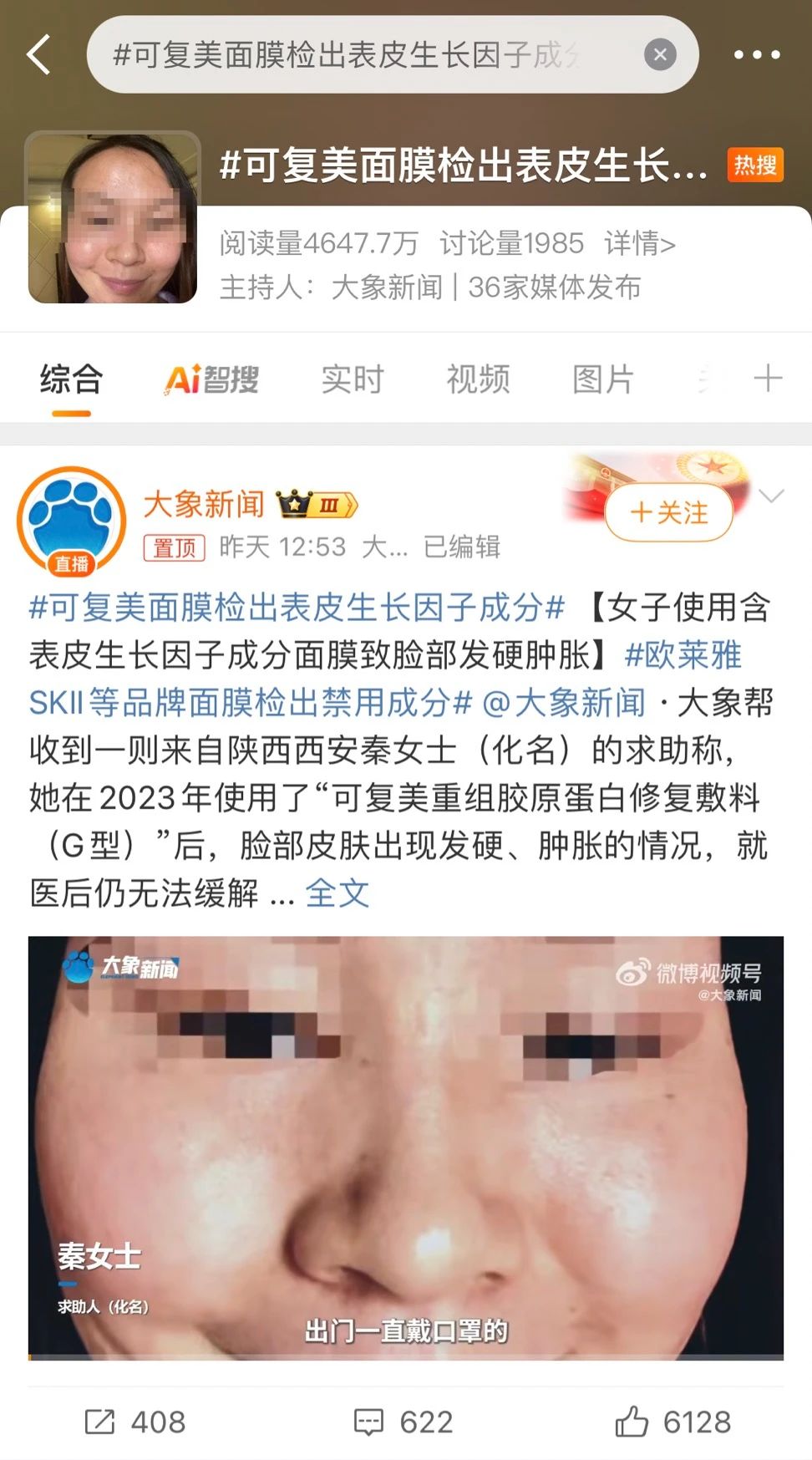812x1460 pixels.
Task: Switch to the 视频 tab
Action: pyautogui.click(x=478, y=379)
